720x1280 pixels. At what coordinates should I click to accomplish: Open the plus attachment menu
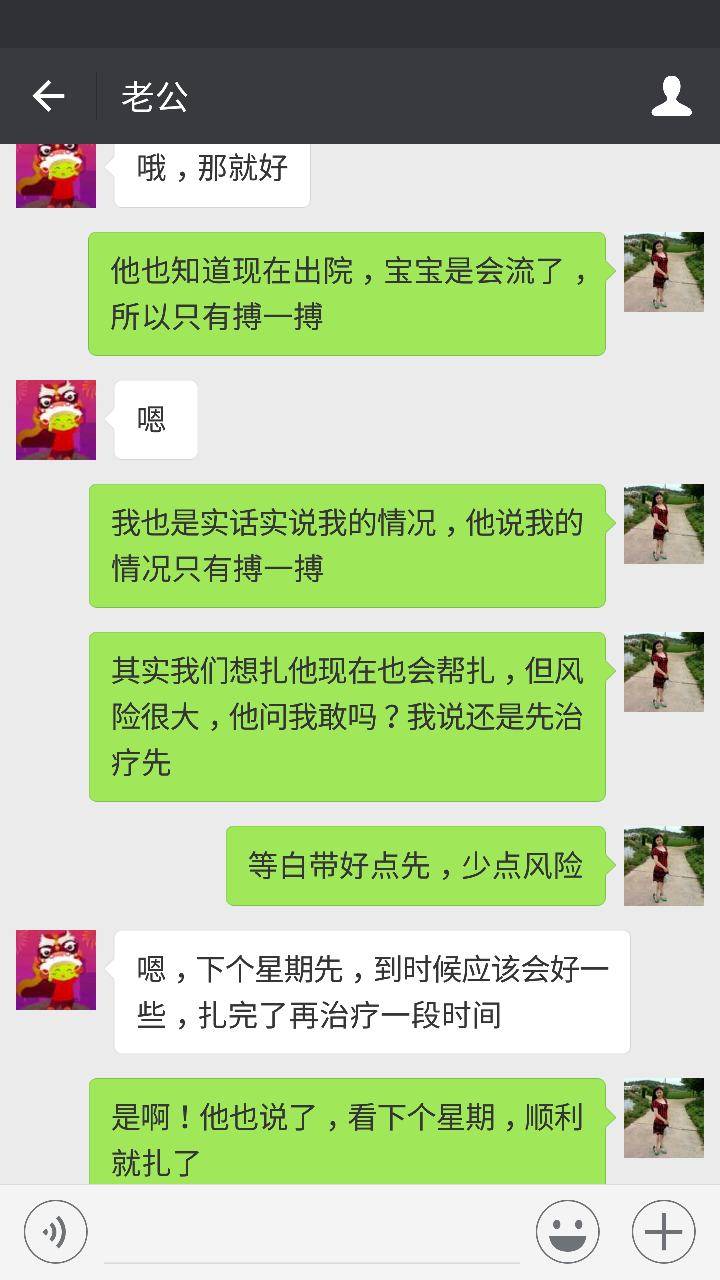(663, 1232)
